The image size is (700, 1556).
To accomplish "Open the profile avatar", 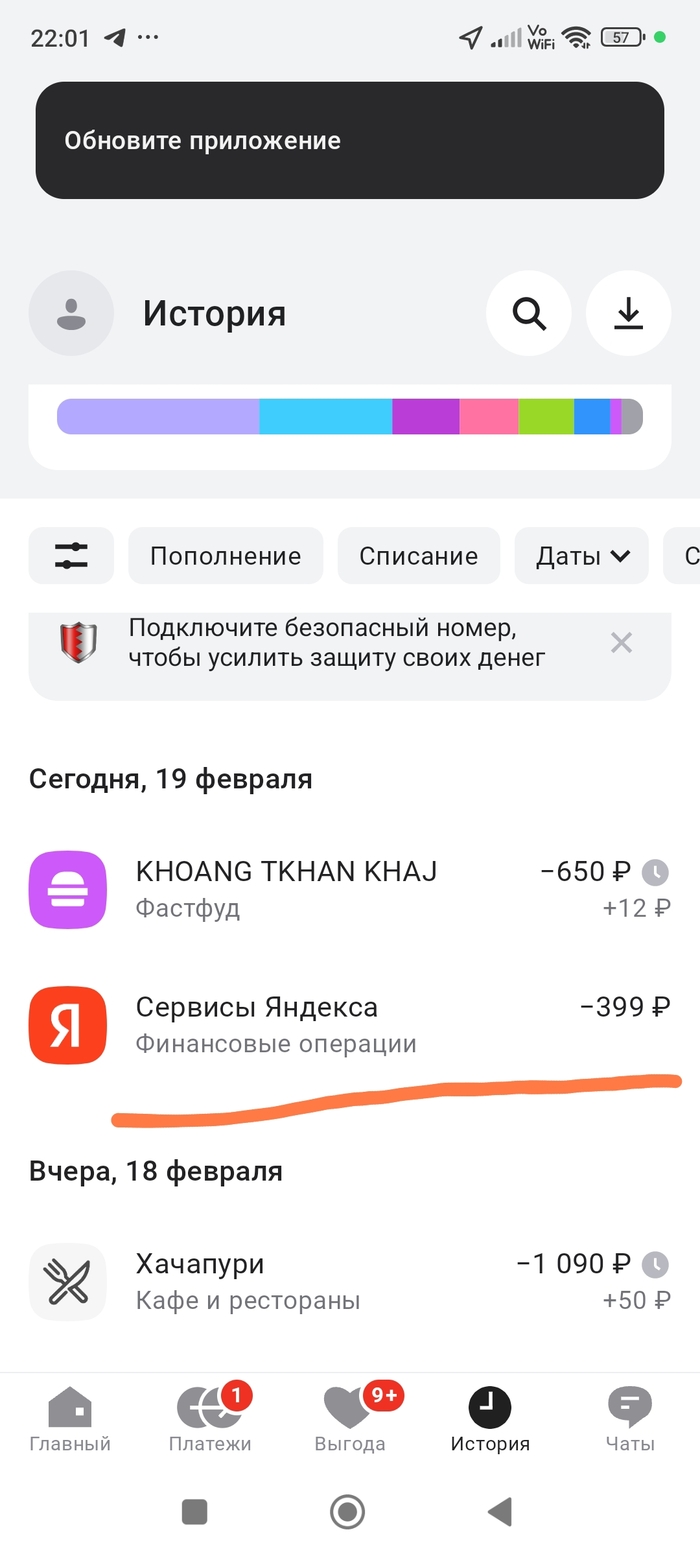I will (x=71, y=314).
